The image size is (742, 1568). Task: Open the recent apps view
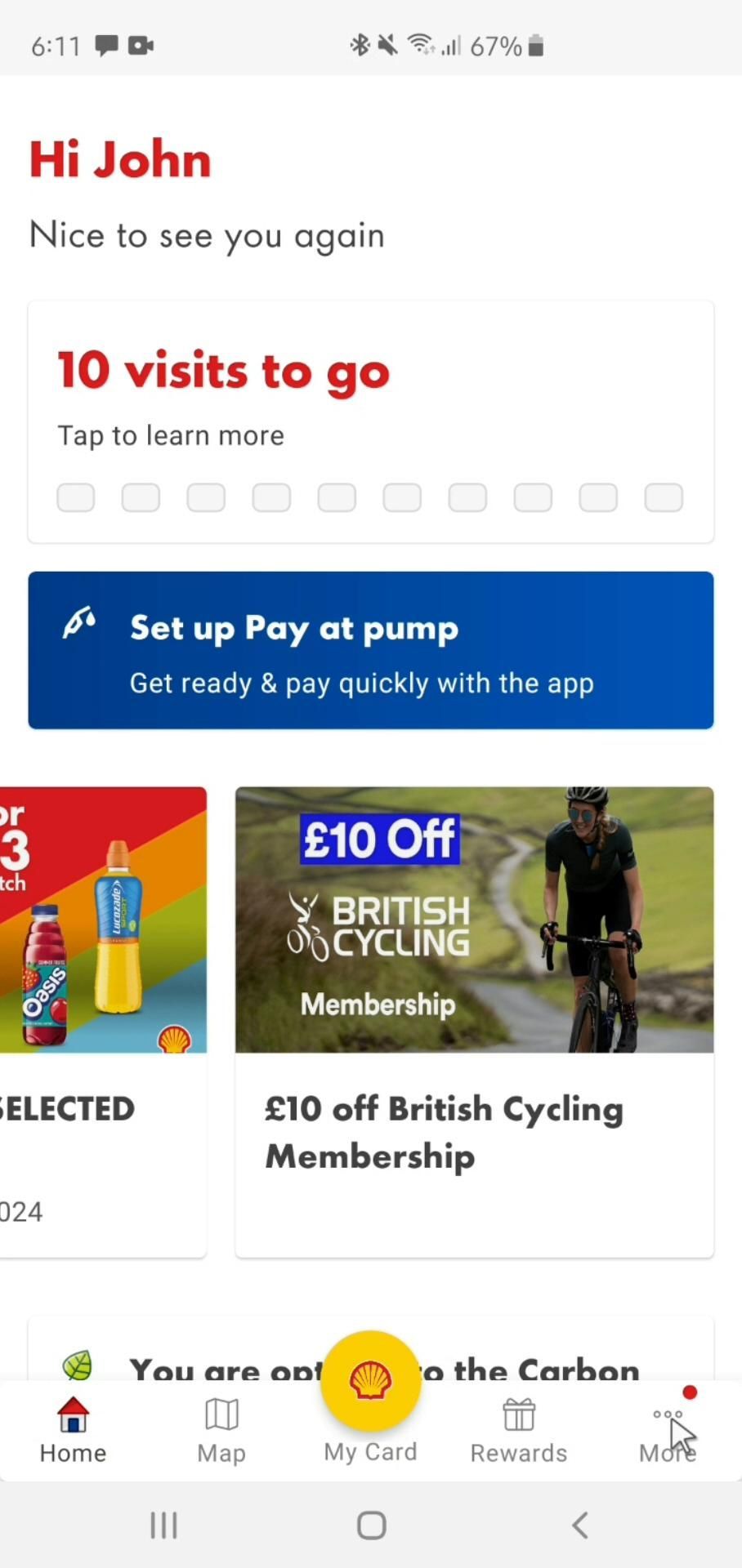tap(163, 1525)
